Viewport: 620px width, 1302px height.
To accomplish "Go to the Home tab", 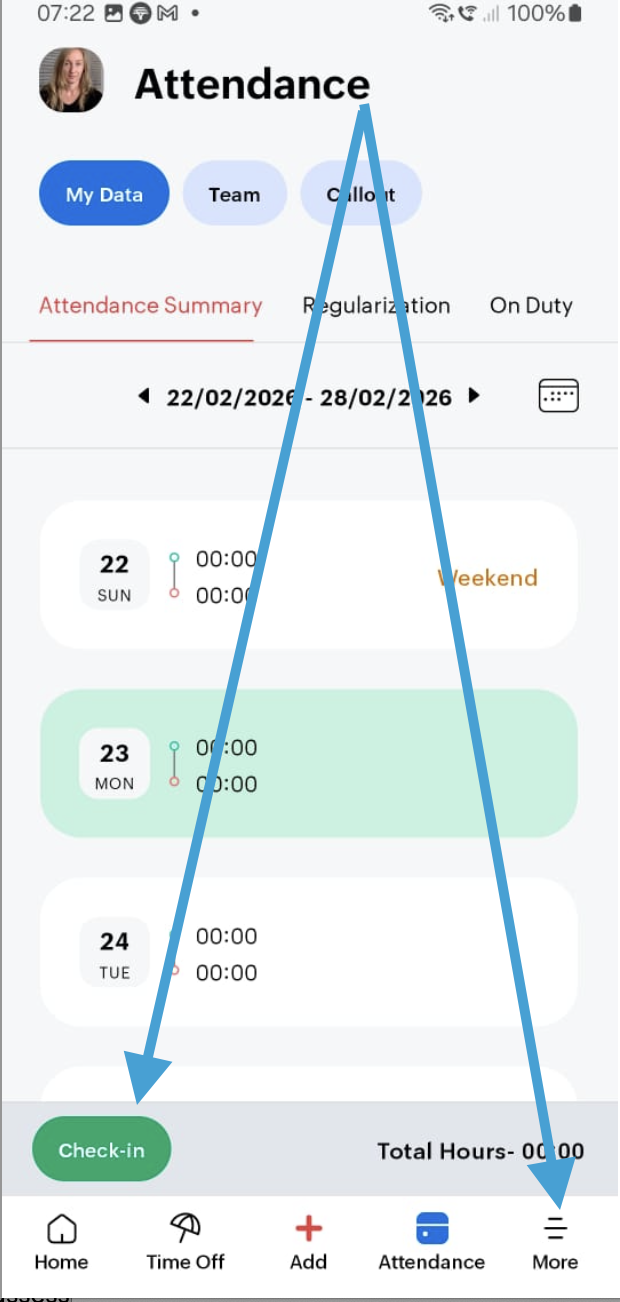I will click(x=61, y=1242).
